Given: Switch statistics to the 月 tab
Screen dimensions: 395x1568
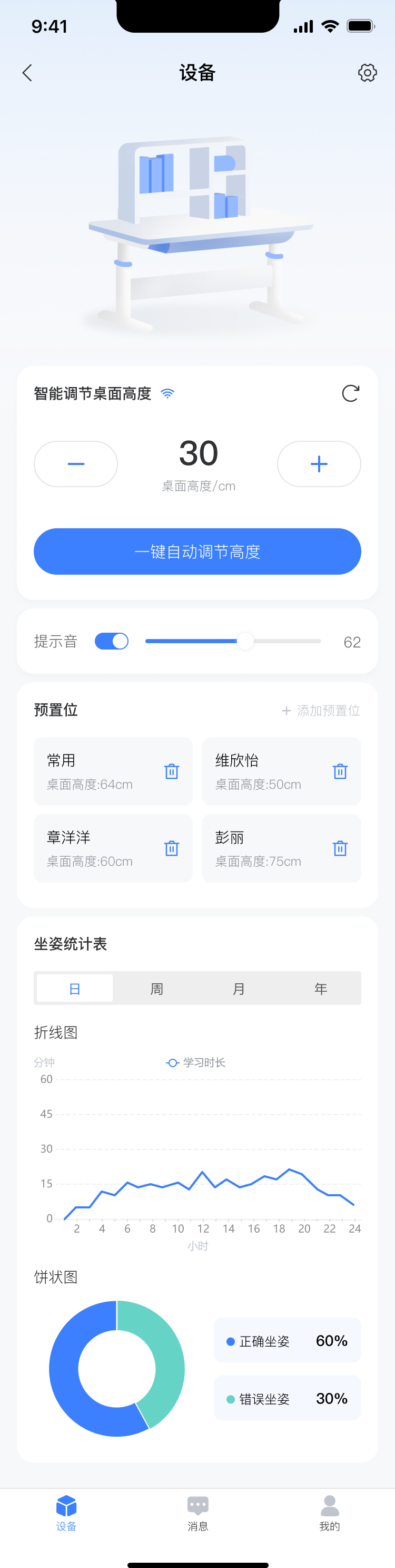Looking at the screenshot, I should click(239, 989).
